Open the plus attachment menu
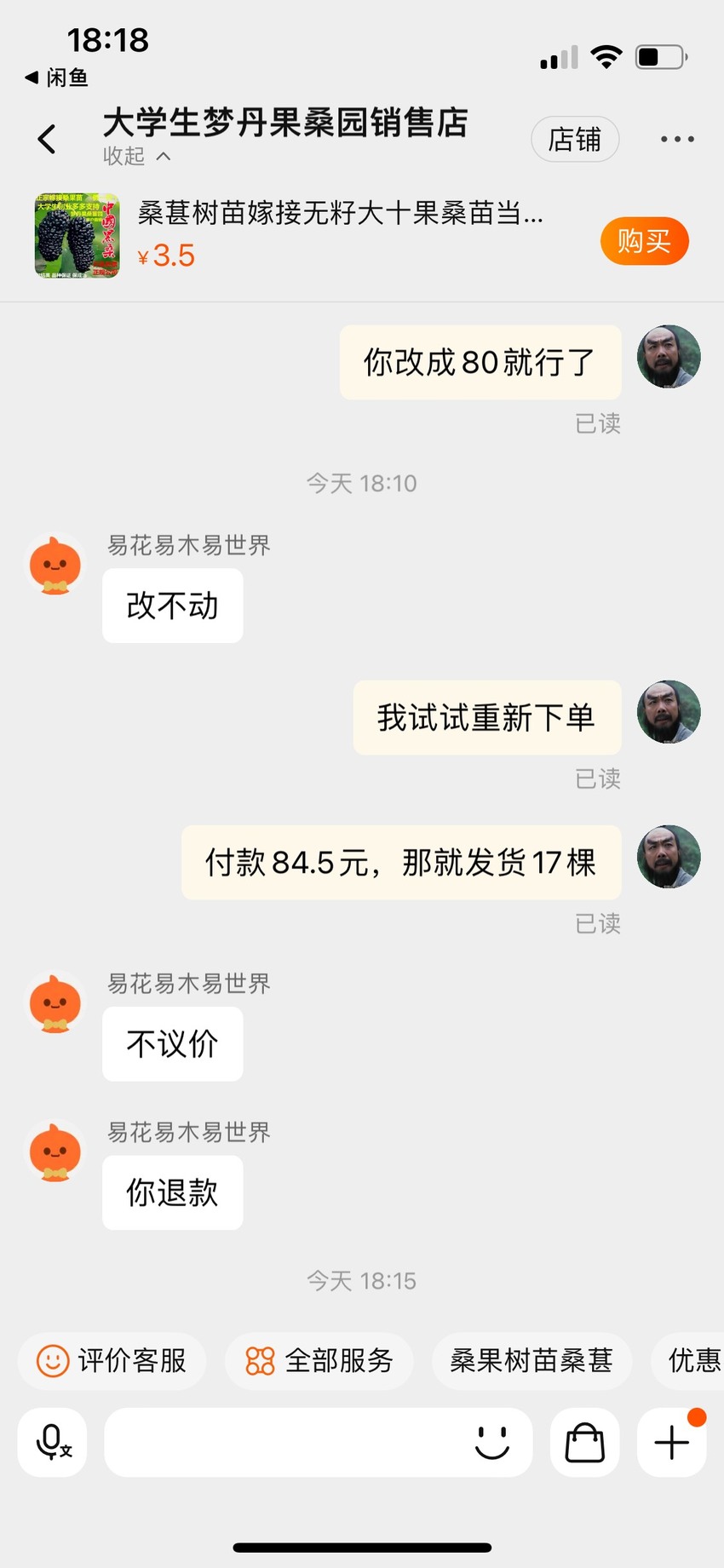 pyautogui.click(x=672, y=1442)
